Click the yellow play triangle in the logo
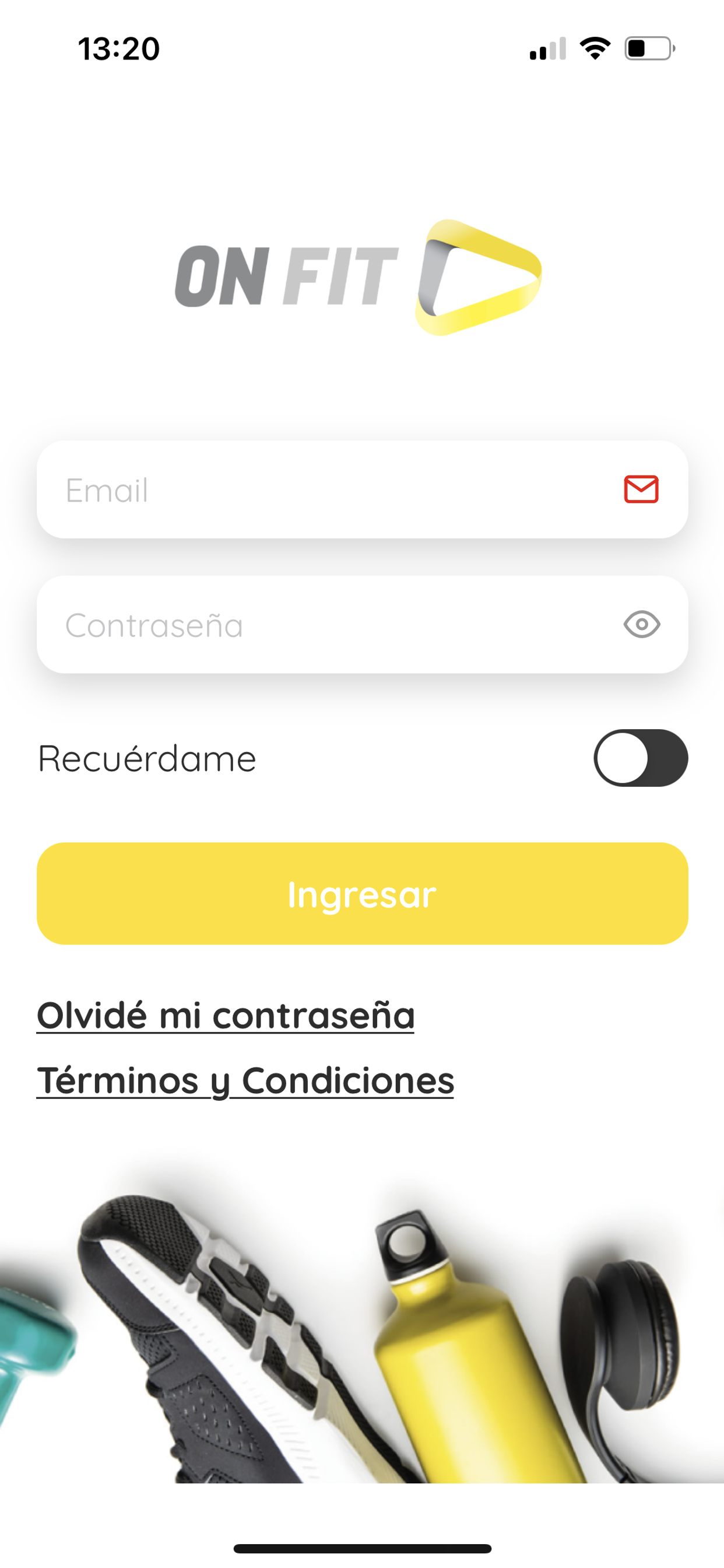Screen dimensions: 724x1568 point(477,277)
